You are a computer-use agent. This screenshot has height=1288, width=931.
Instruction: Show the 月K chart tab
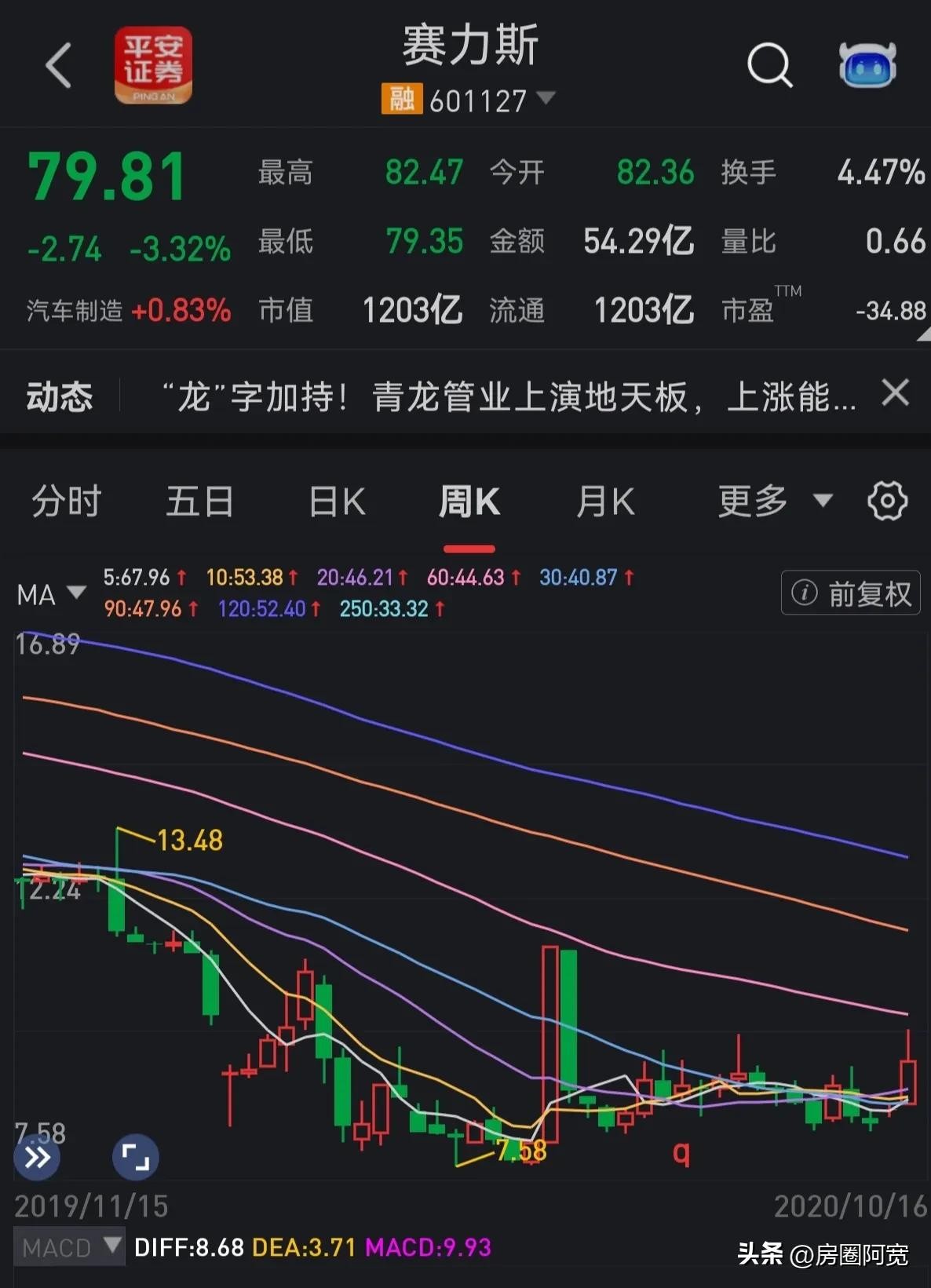604,502
